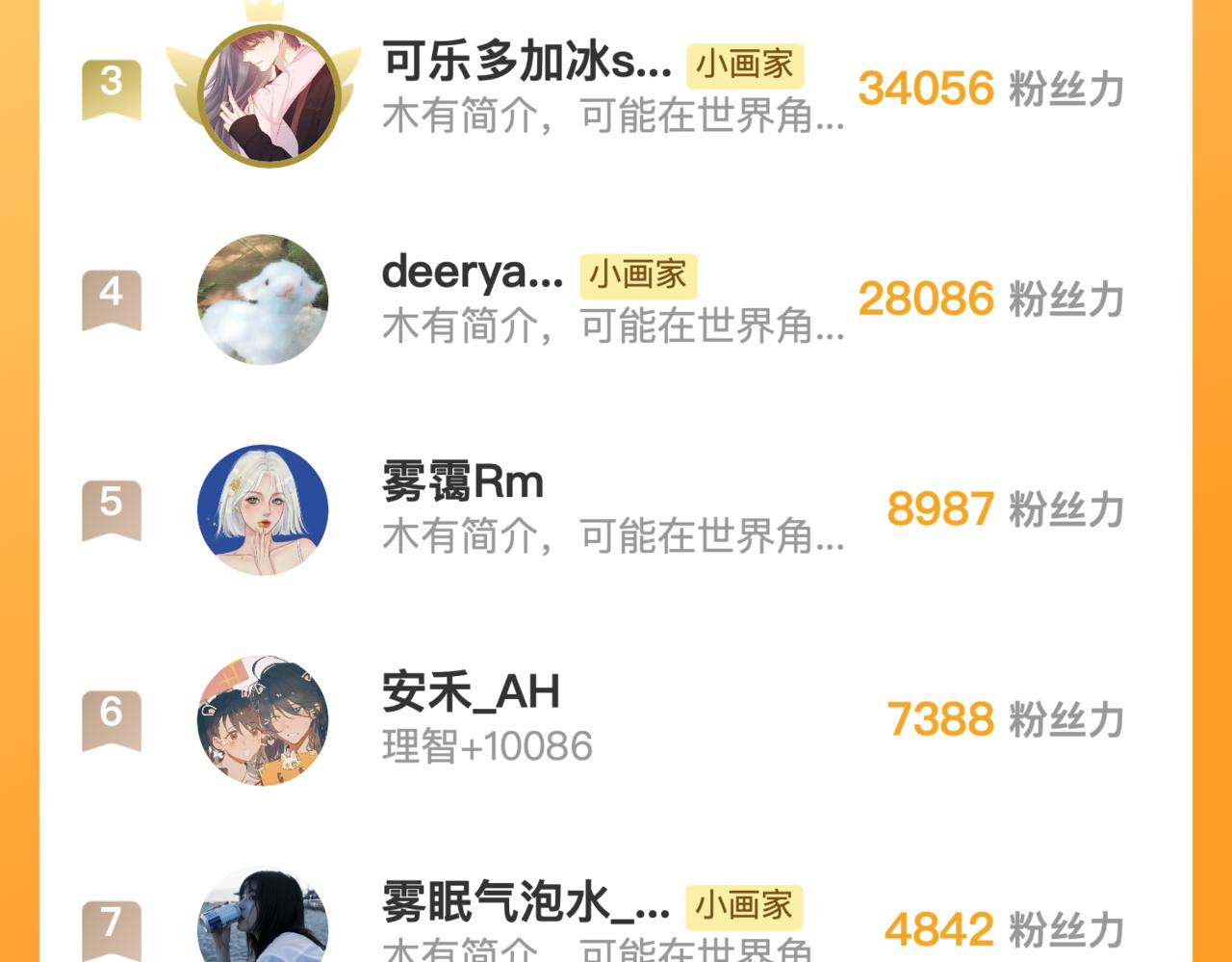
Task: Open the rank 3 user 可乐多加冰s...
Action: tap(526, 64)
